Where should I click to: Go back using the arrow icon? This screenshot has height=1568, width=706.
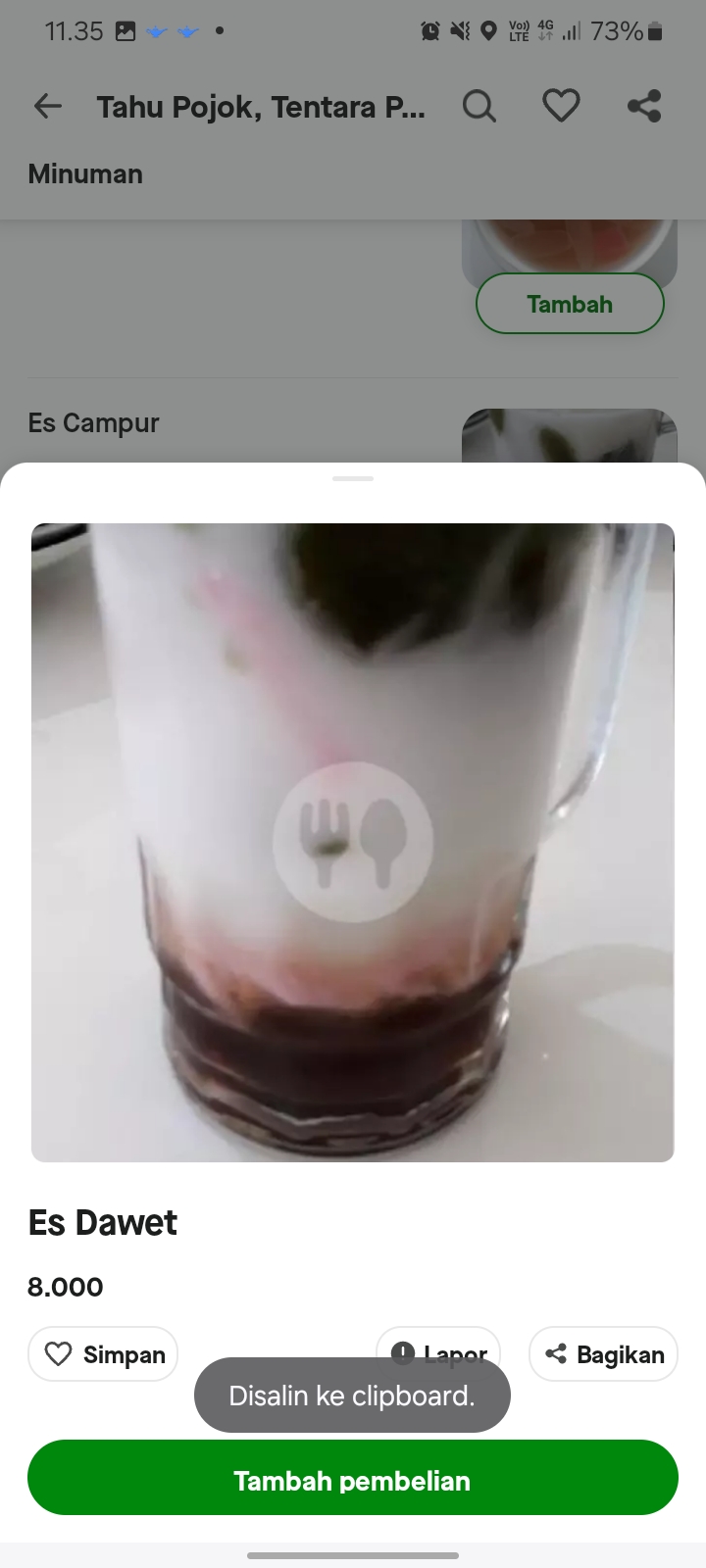pos(47,106)
